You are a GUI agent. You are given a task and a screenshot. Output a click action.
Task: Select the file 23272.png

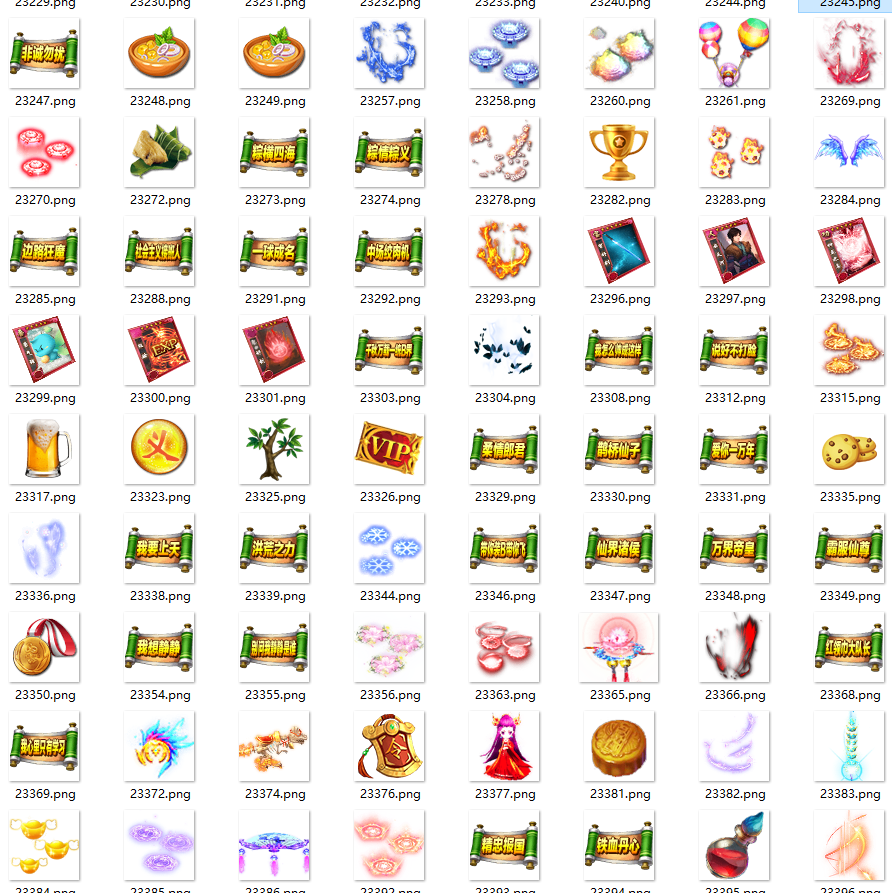click(160, 152)
